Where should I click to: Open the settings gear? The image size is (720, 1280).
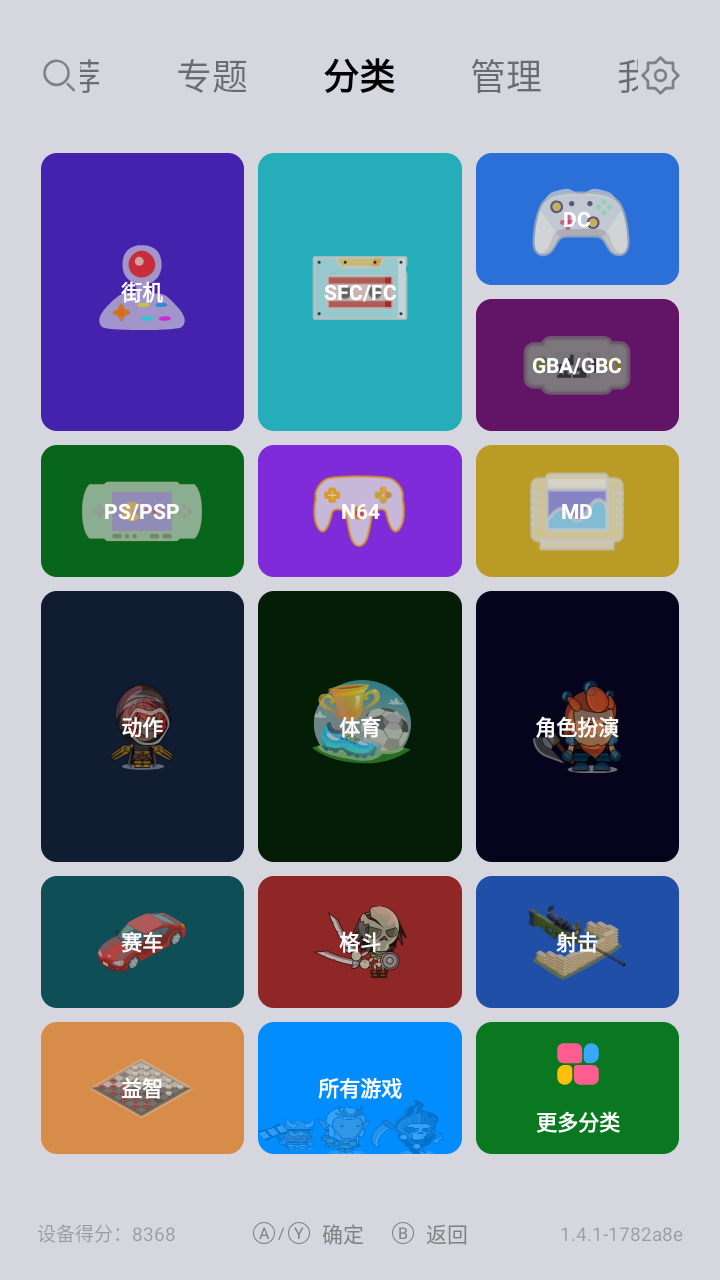coord(660,75)
